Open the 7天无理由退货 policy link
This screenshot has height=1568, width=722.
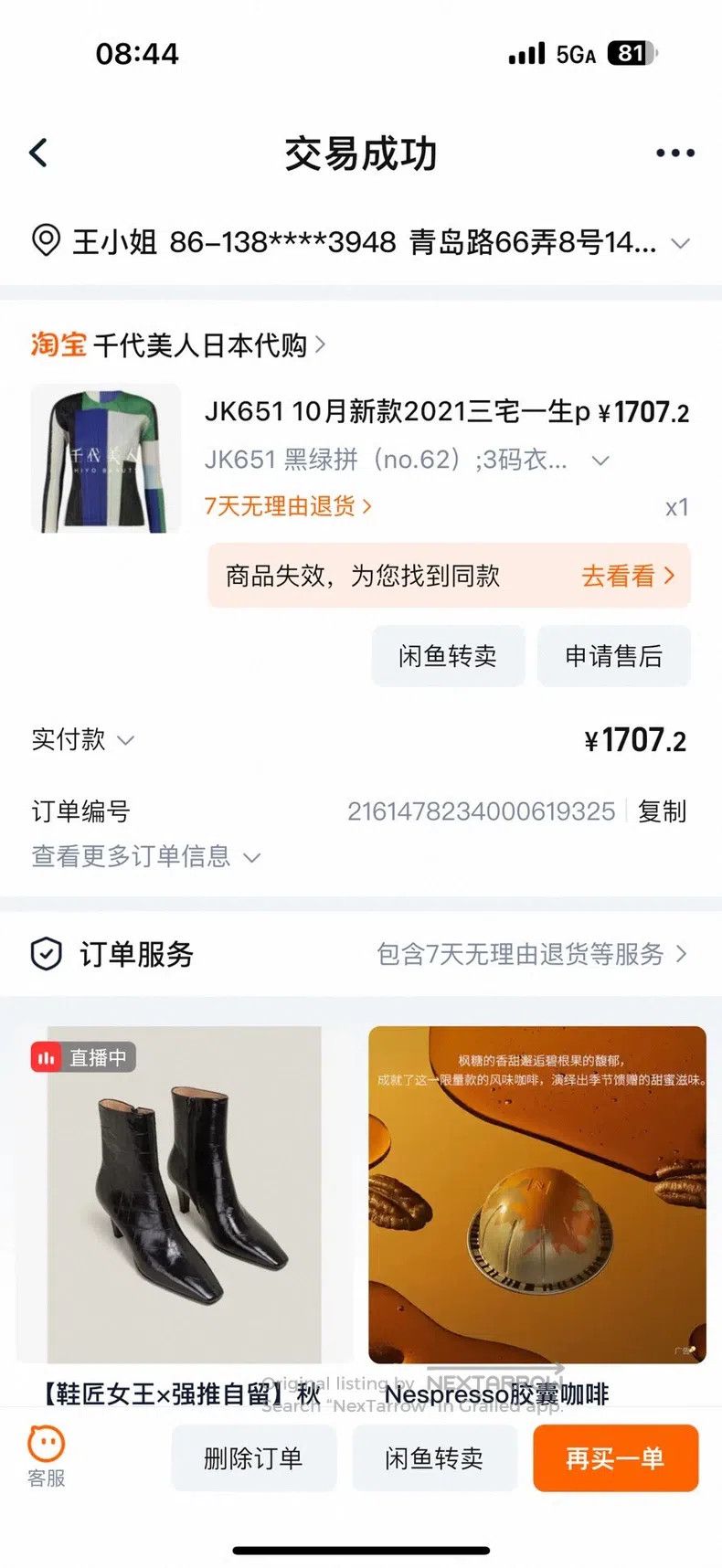(x=288, y=506)
